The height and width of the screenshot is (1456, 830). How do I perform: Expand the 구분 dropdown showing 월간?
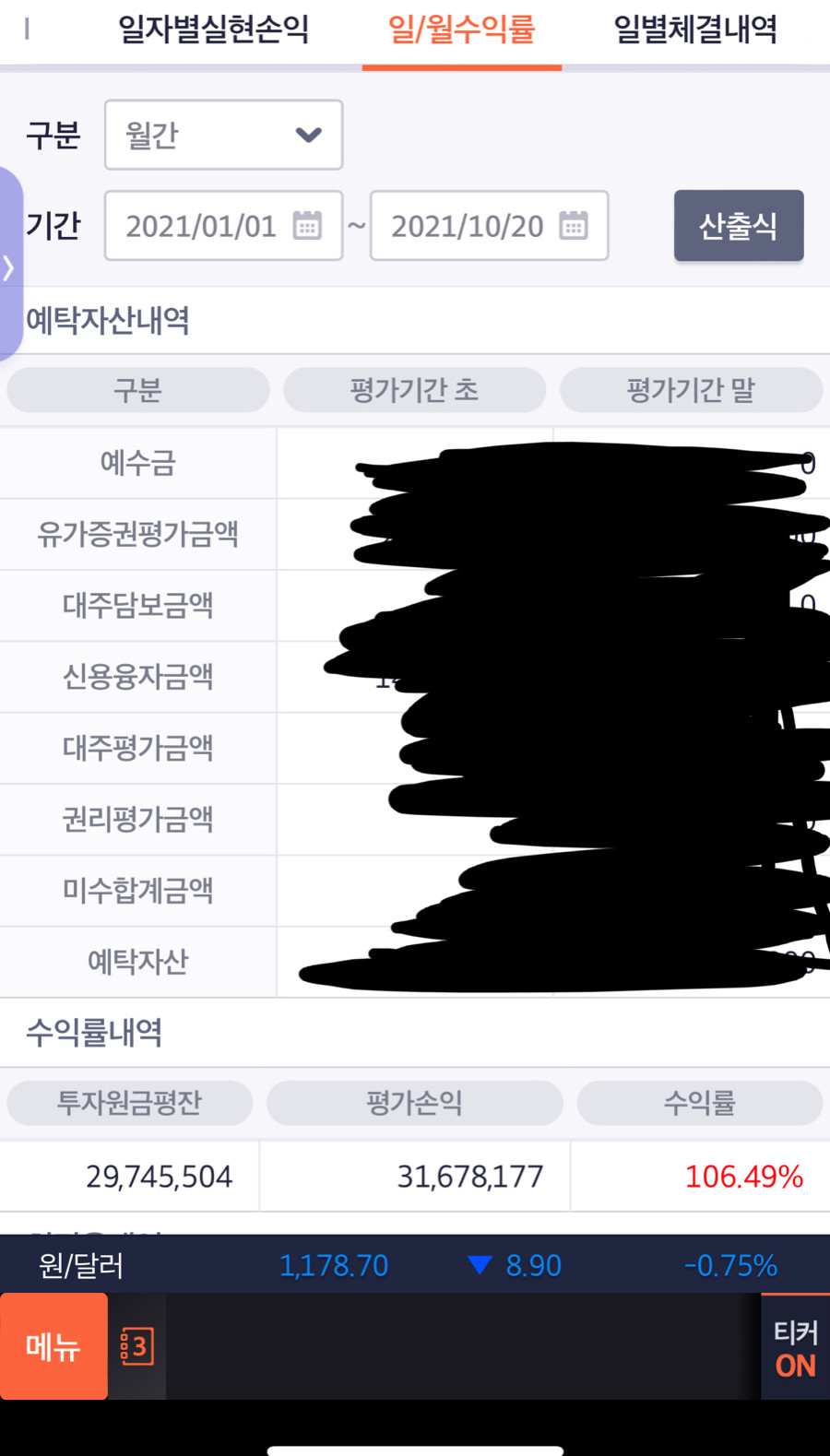pos(224,135)
